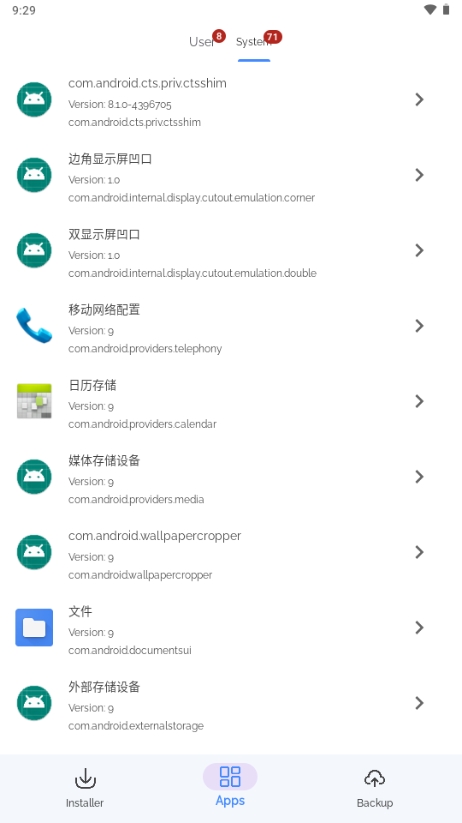462x823 pixels.
Task: Go to the Installer tab
Action: point(85,788)
